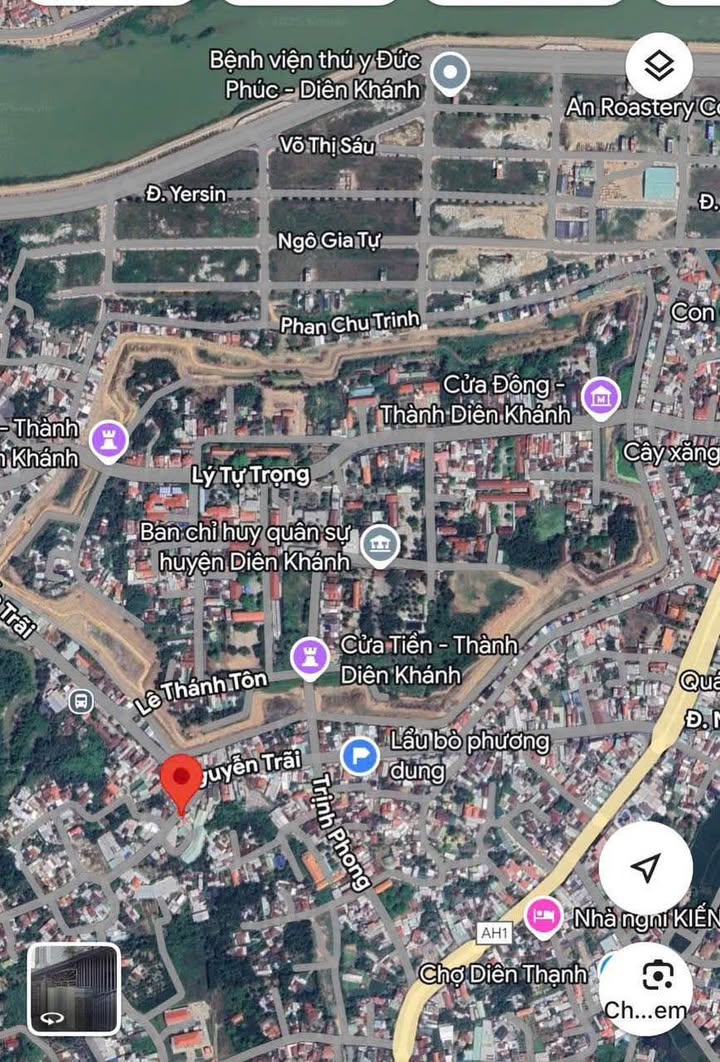This screenshot has width=720, height=1062.
Task: Tap the red dropped pin on Nguyễn Trãi
Action: (x=181, y=780)
